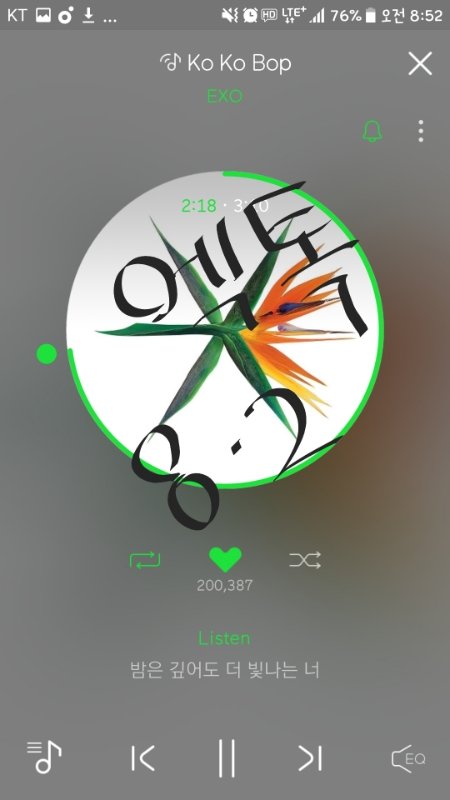
Task: Tap the green progress knob
Action: coord(46,354)
